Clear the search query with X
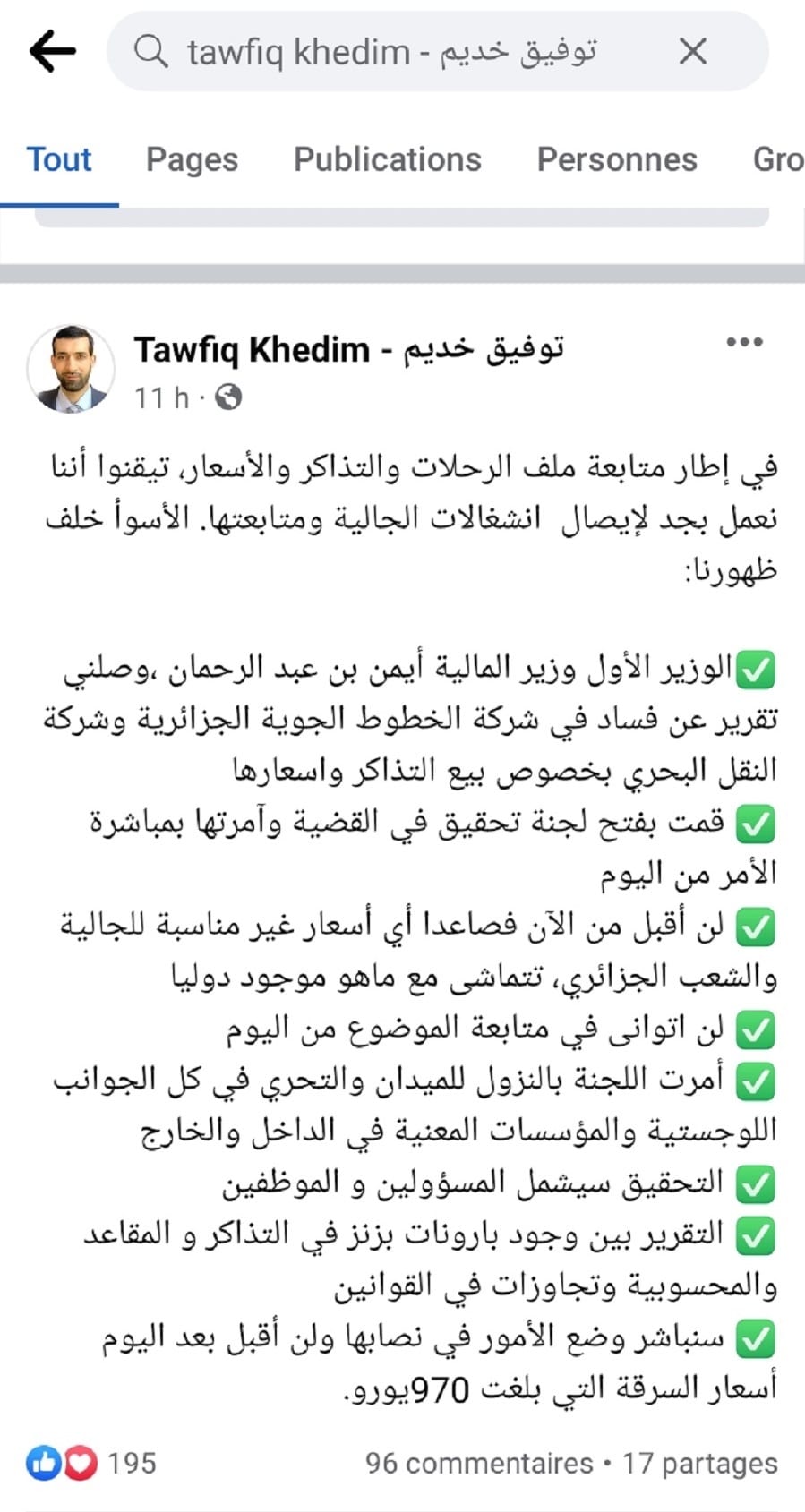 [693, 52]
